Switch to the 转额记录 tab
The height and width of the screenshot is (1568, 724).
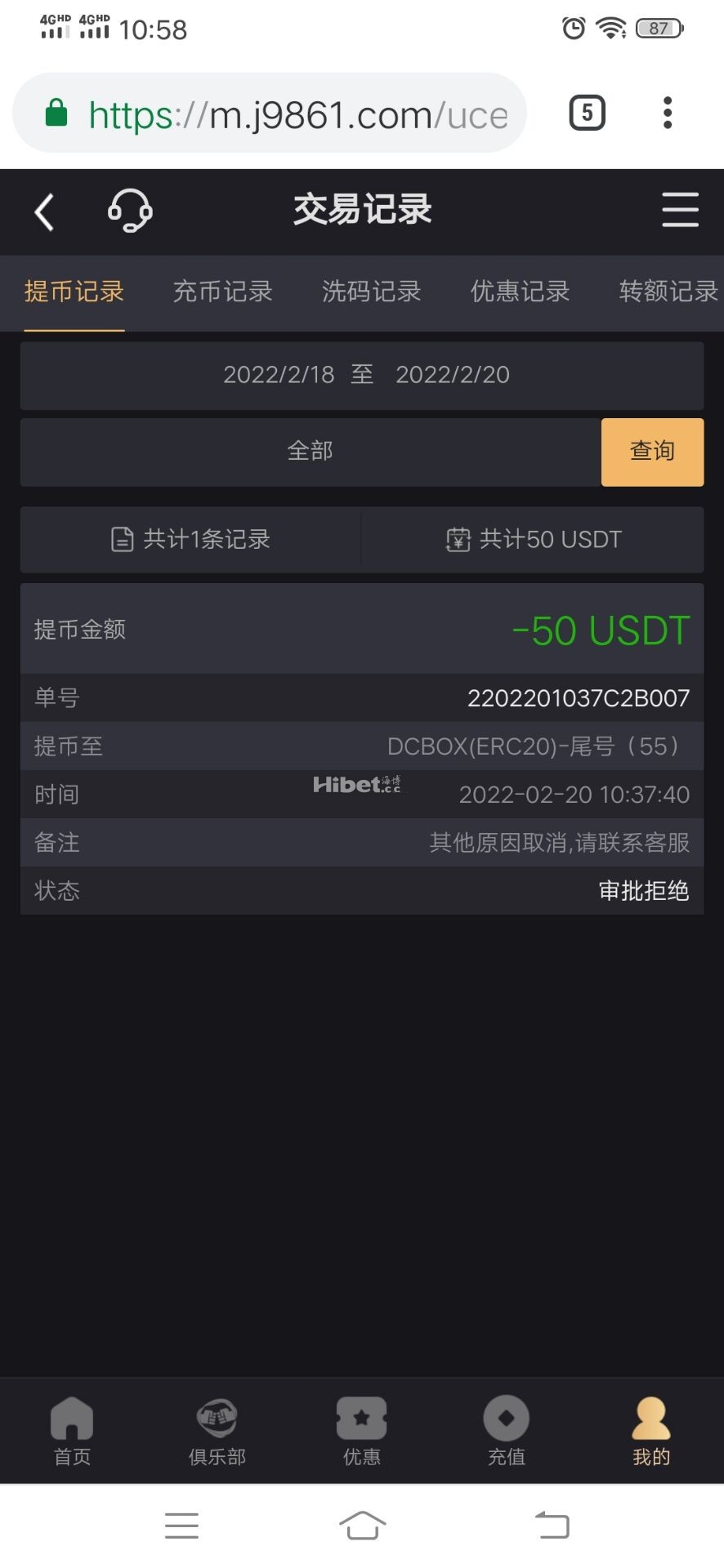click(x=668, y=292)
